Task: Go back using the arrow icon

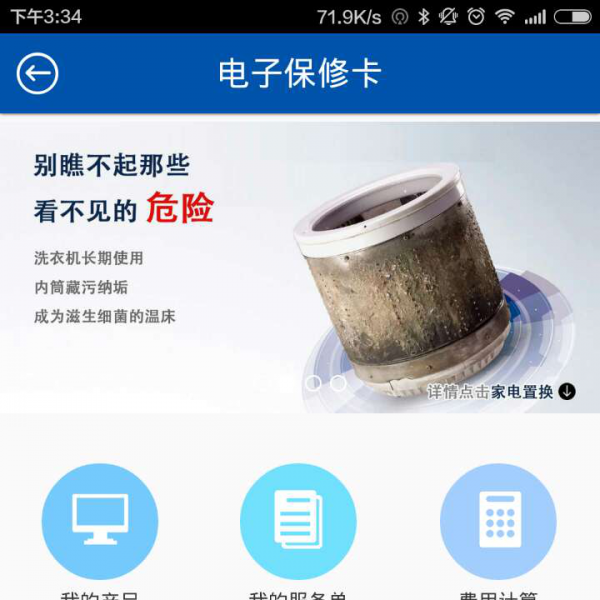Action: pos(37,73)
